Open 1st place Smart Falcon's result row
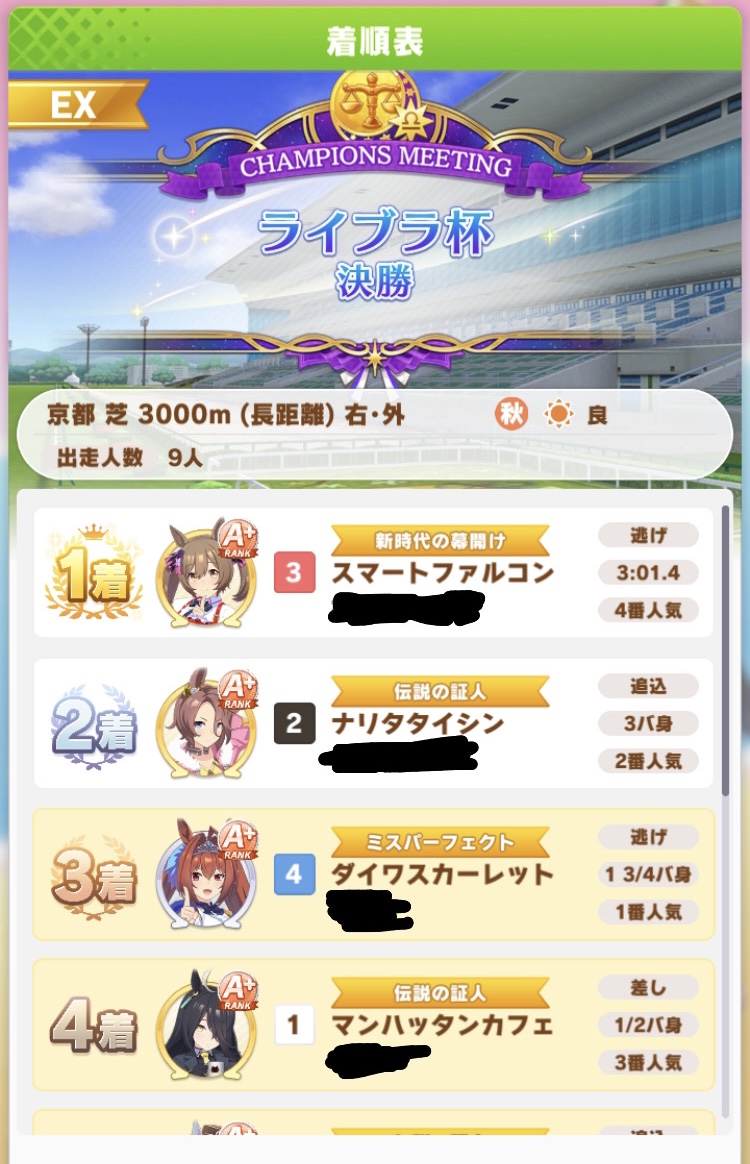This screenshot has width=750, height=1164. 373,573
